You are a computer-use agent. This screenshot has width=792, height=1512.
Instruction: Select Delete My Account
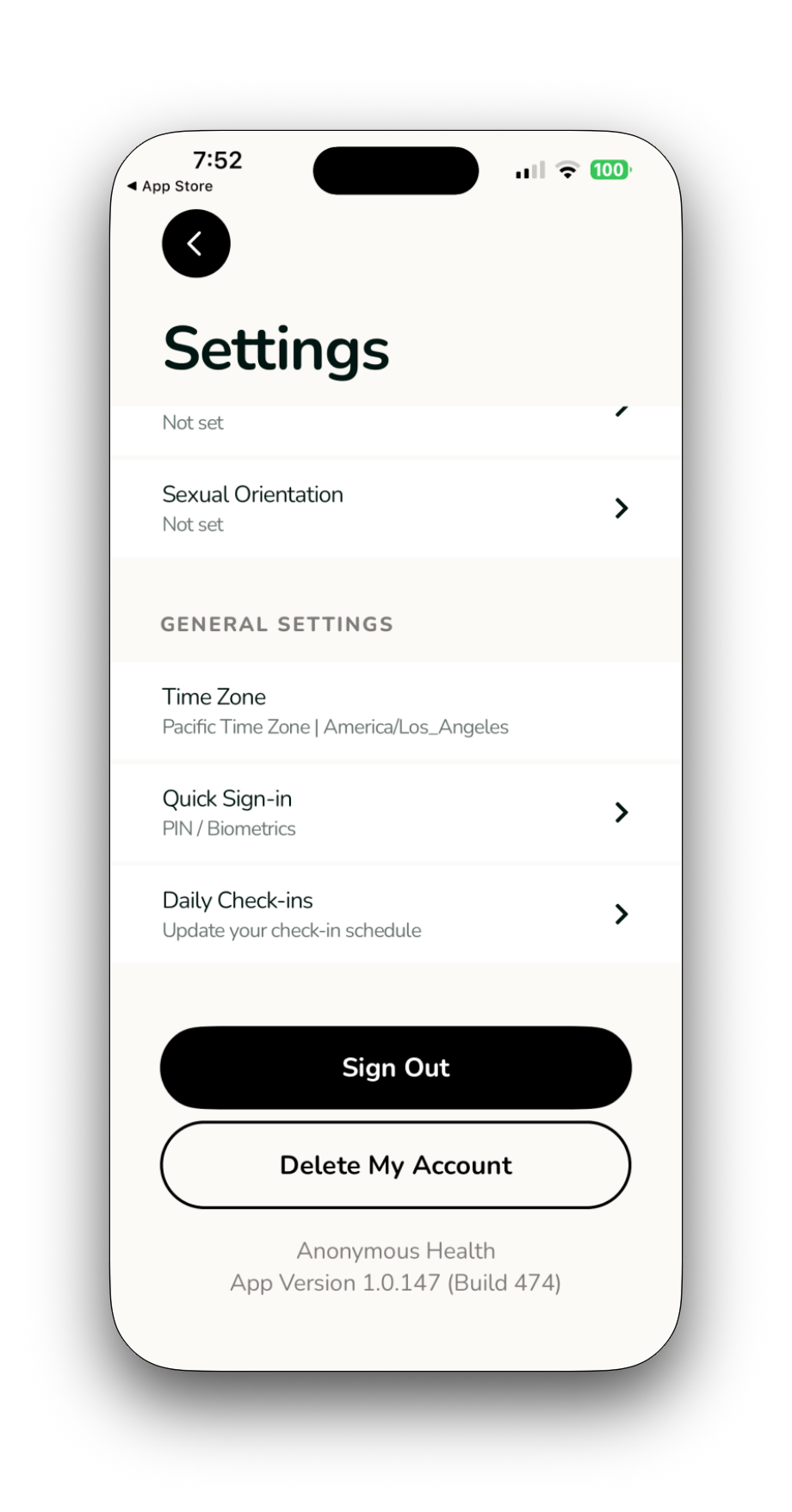pyautogui.click(x=395, y=1165)
